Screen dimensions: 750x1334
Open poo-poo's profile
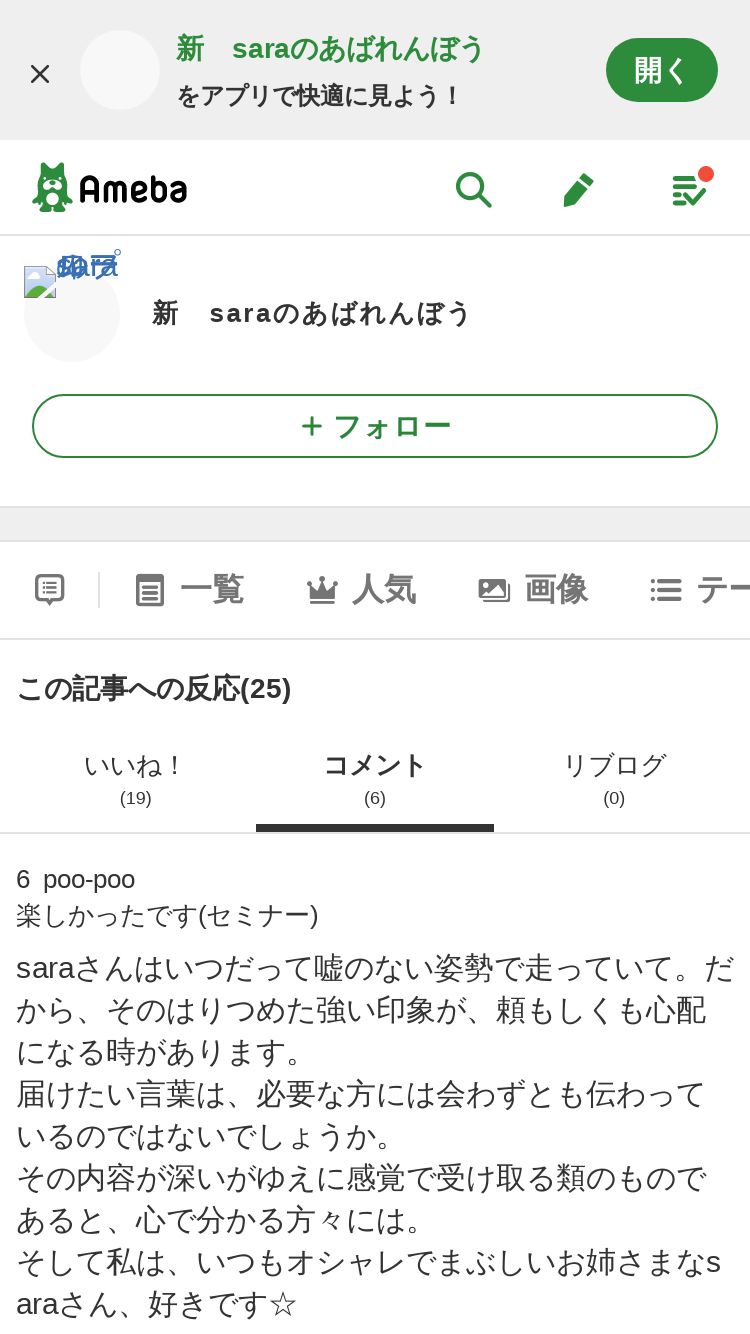pyautogui.click(x=88, y=879)
